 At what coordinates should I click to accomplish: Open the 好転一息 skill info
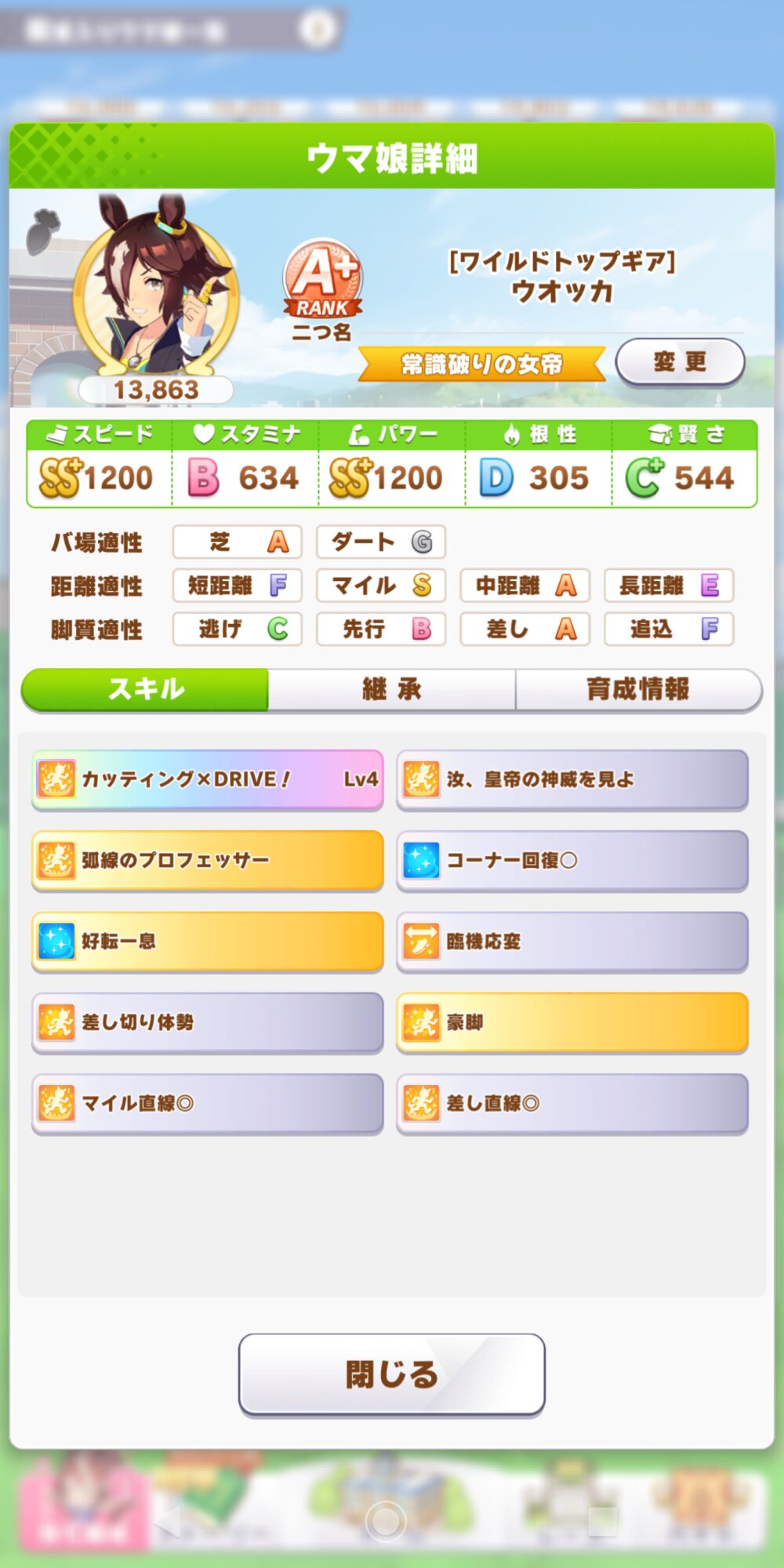[x=208, y=942]
